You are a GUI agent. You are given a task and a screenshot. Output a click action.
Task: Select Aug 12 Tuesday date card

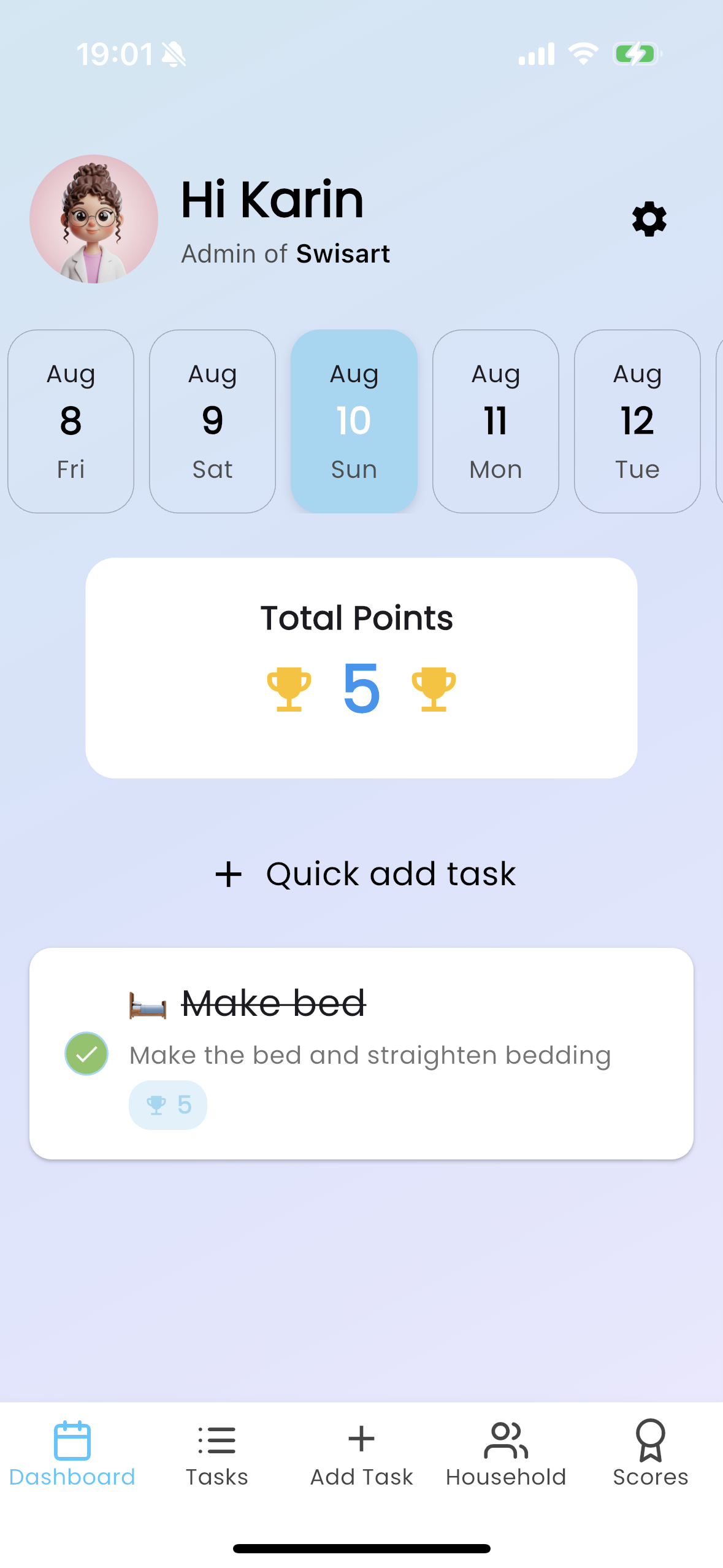(637, 420)
